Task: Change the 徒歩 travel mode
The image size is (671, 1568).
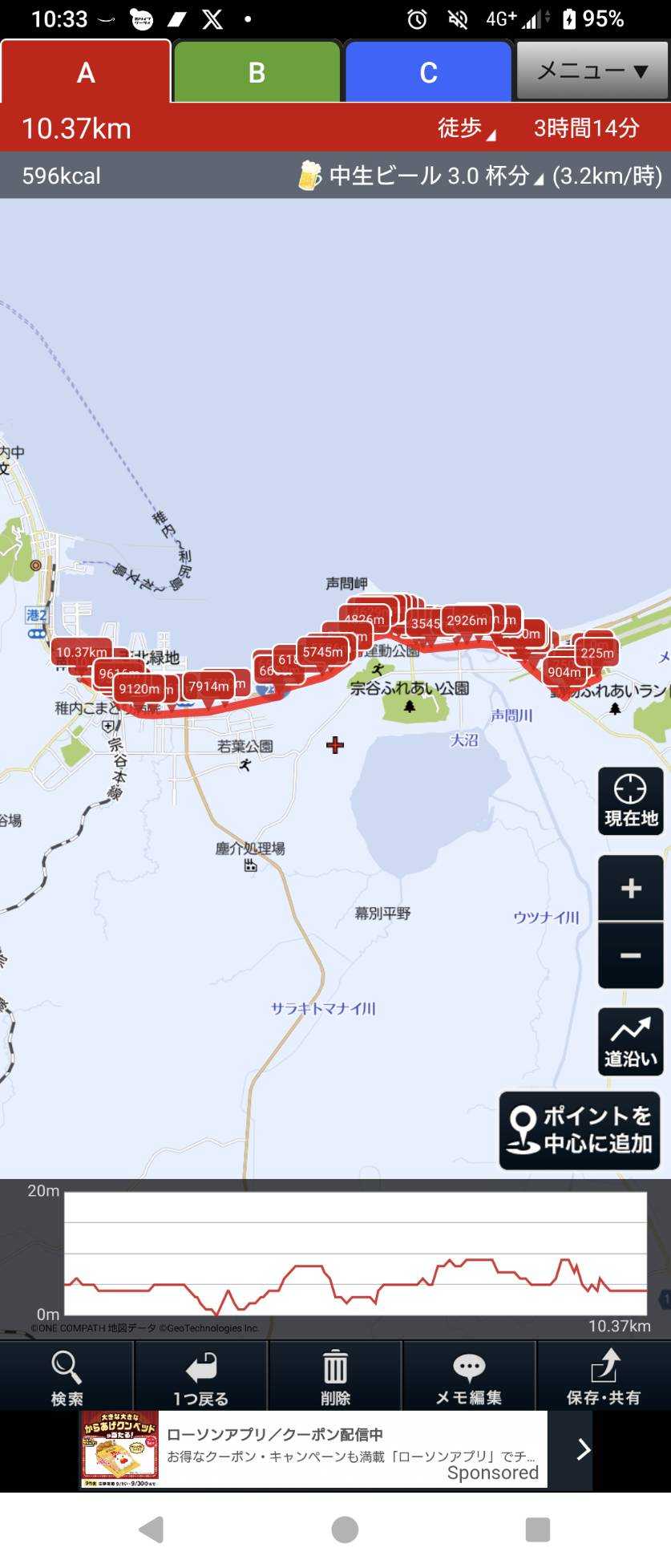Action: [x=466, y=128]
